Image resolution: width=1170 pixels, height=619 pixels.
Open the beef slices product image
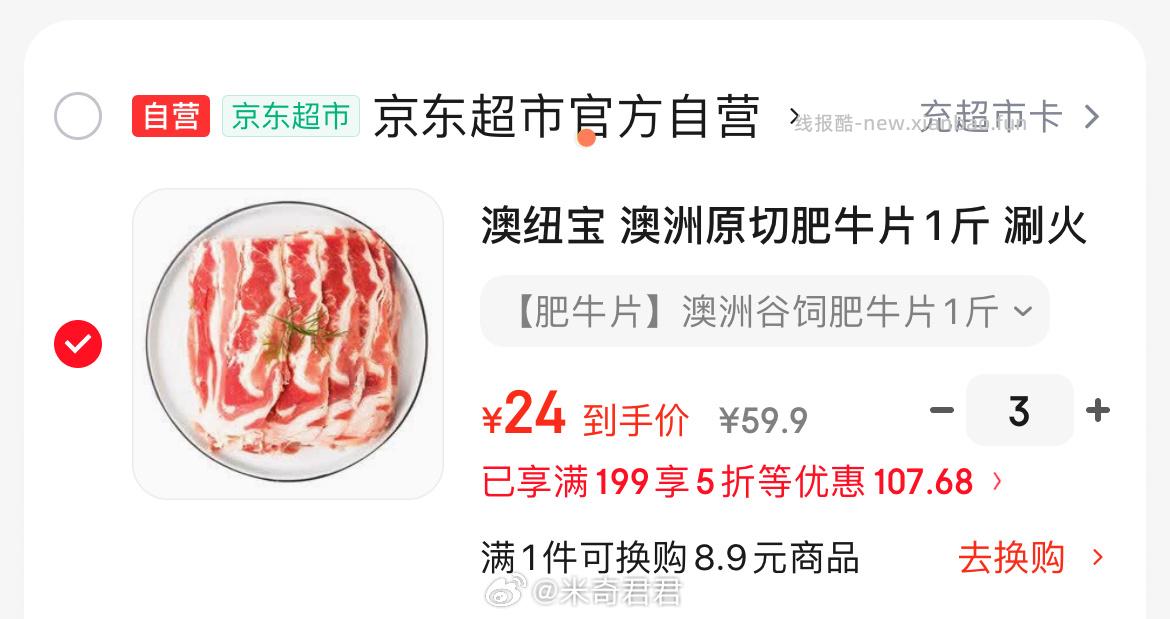(288, 344)
